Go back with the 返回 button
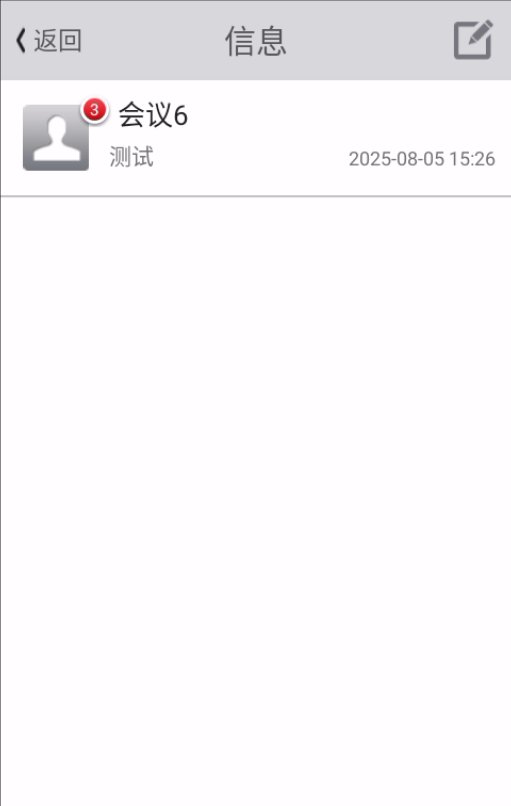The image size is (511, 806). pyautogui.click(x=48, y=41)
